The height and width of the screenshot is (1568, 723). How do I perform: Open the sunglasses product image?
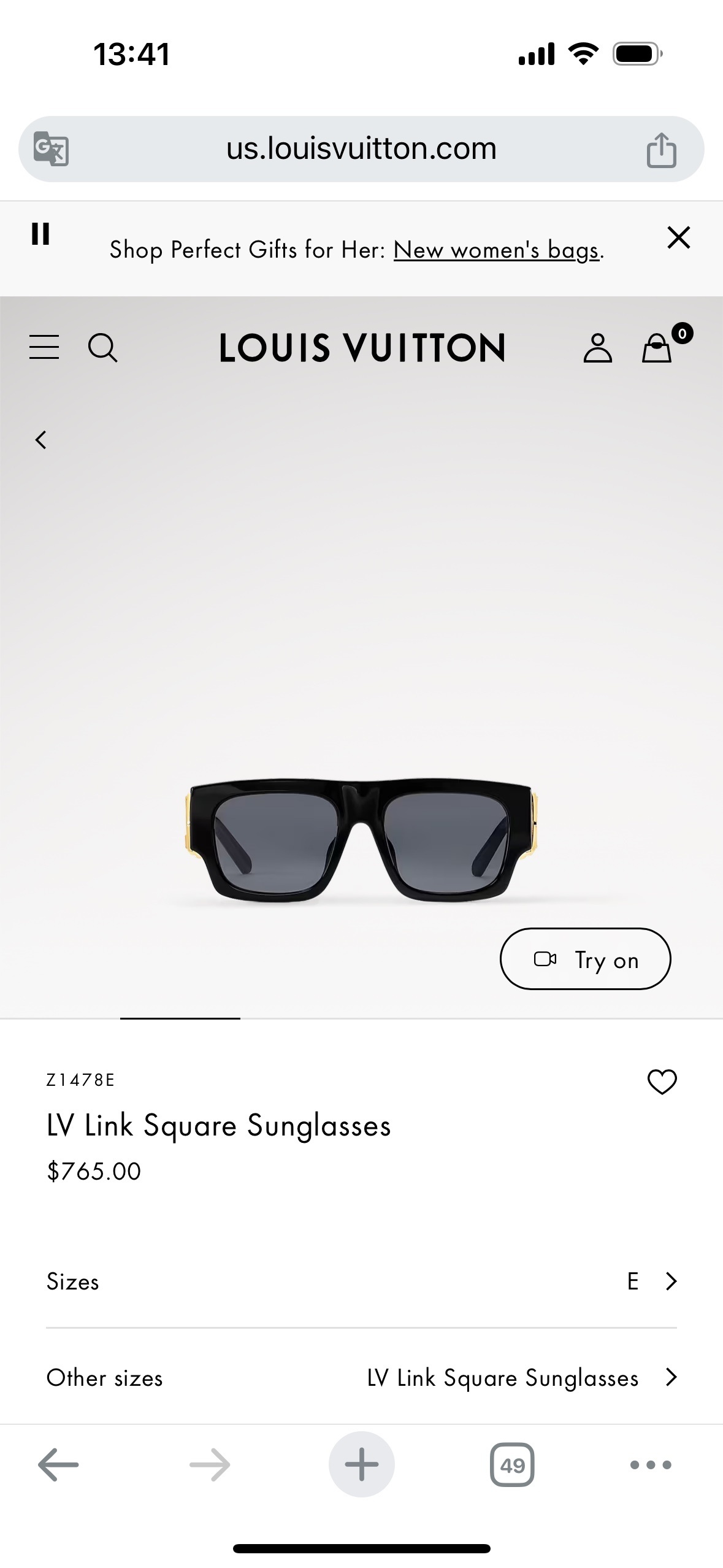point(361,840)
